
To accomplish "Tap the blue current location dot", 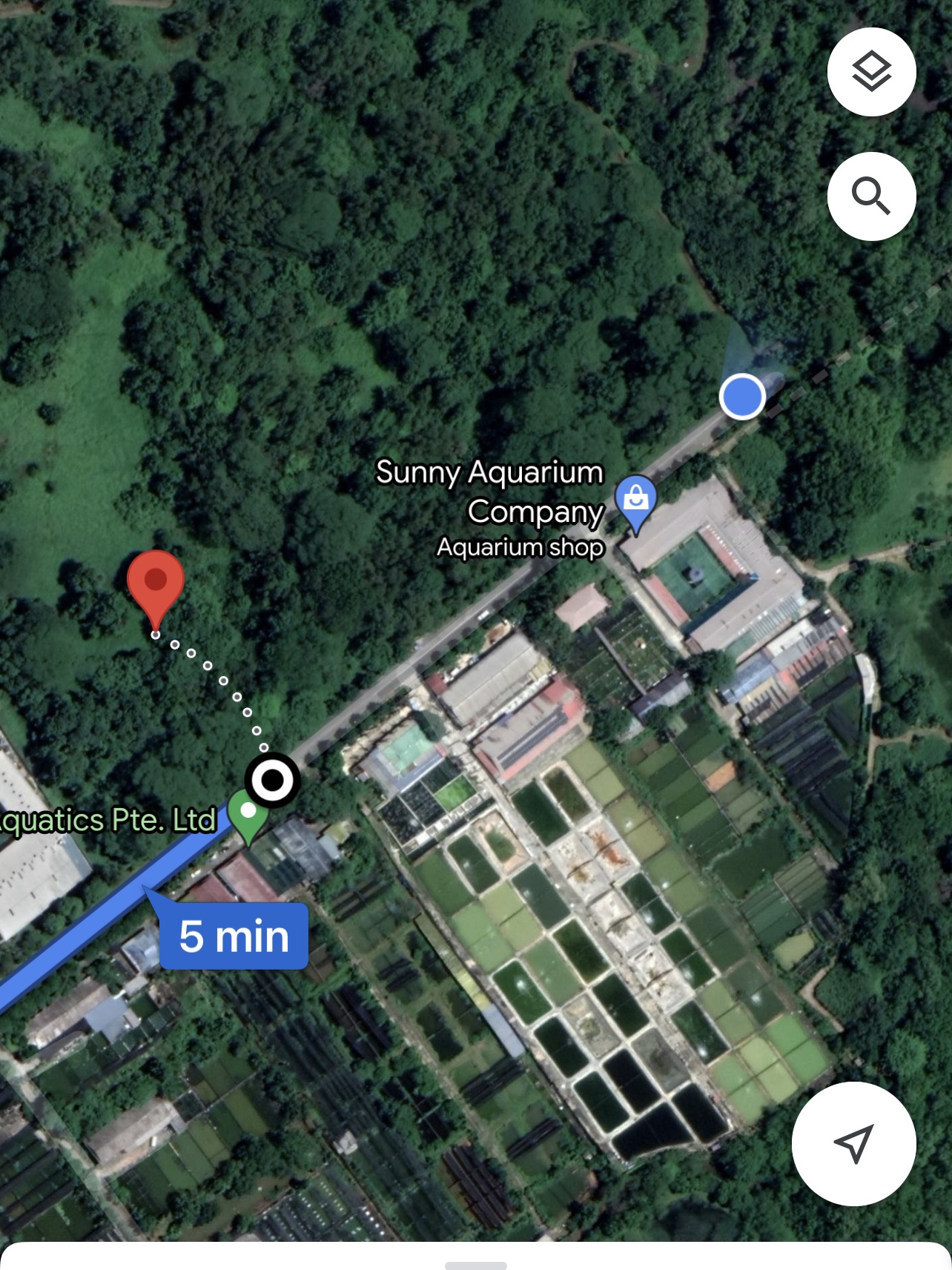I will coord(742,397).
